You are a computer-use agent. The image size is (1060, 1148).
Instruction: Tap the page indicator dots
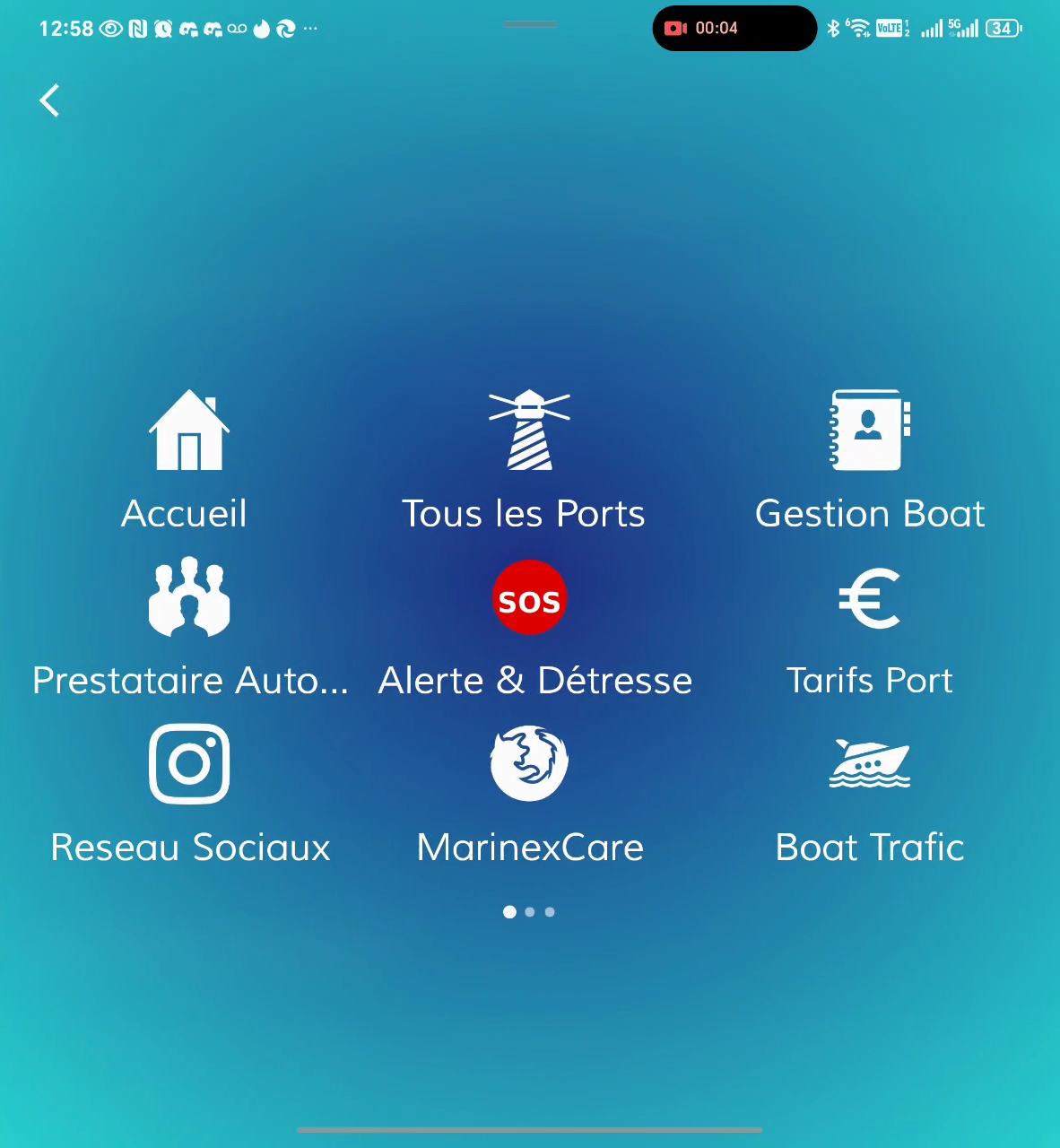pyautogui.click(x=529, y=912)
